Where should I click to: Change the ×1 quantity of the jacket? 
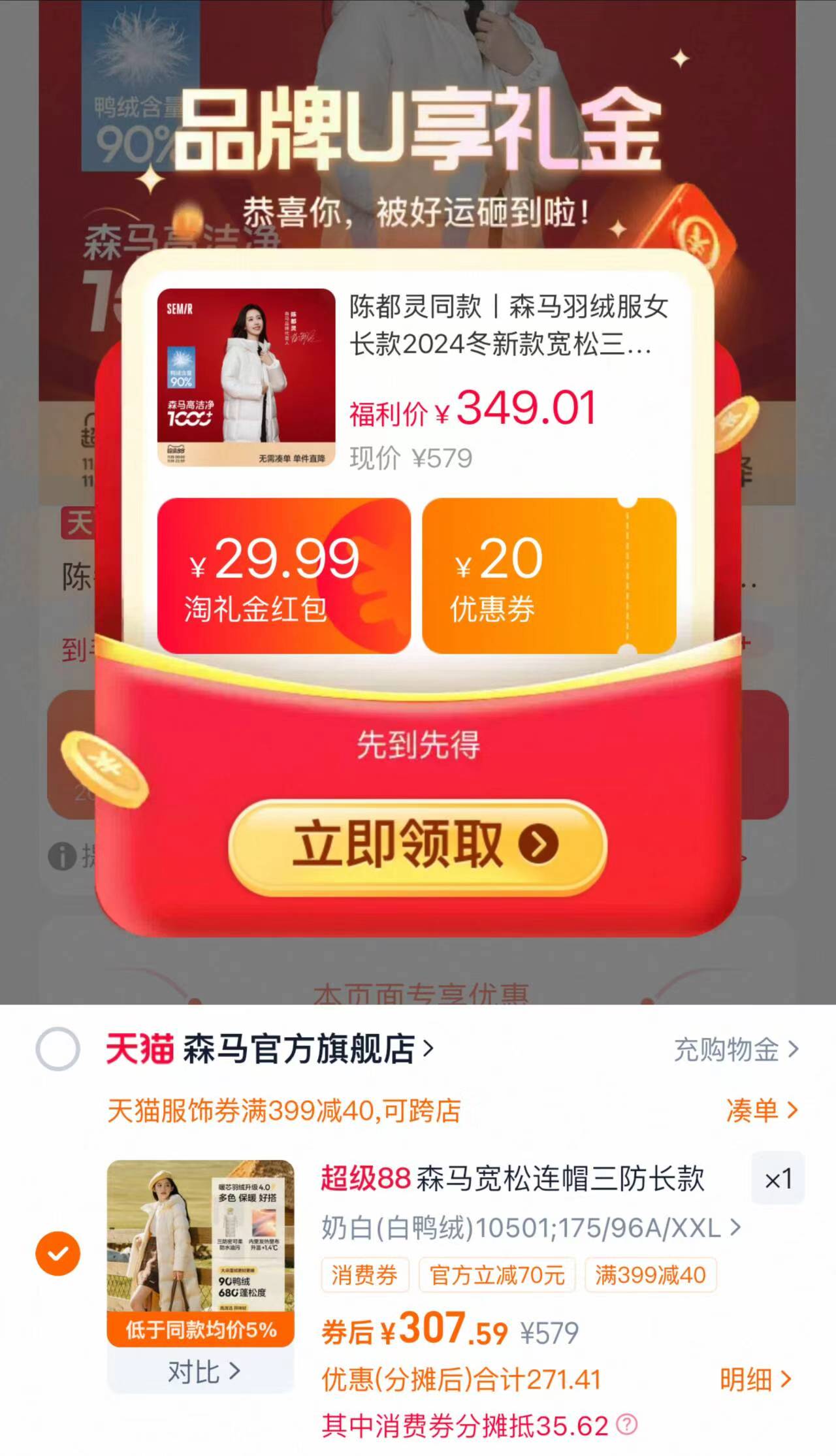pyautogui.click(x=777, y=1180)
